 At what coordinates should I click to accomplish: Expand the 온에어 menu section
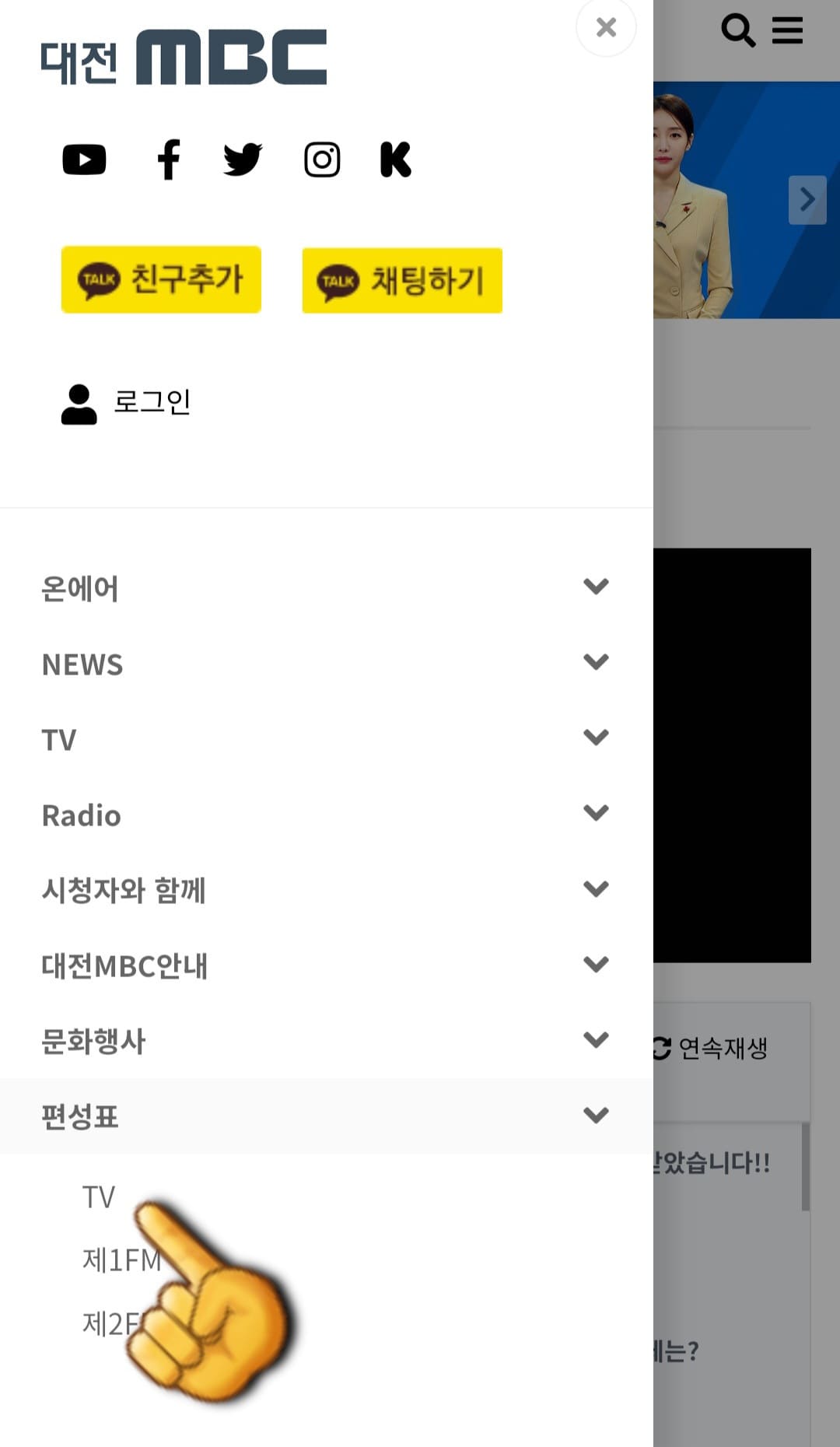(597, 587)
